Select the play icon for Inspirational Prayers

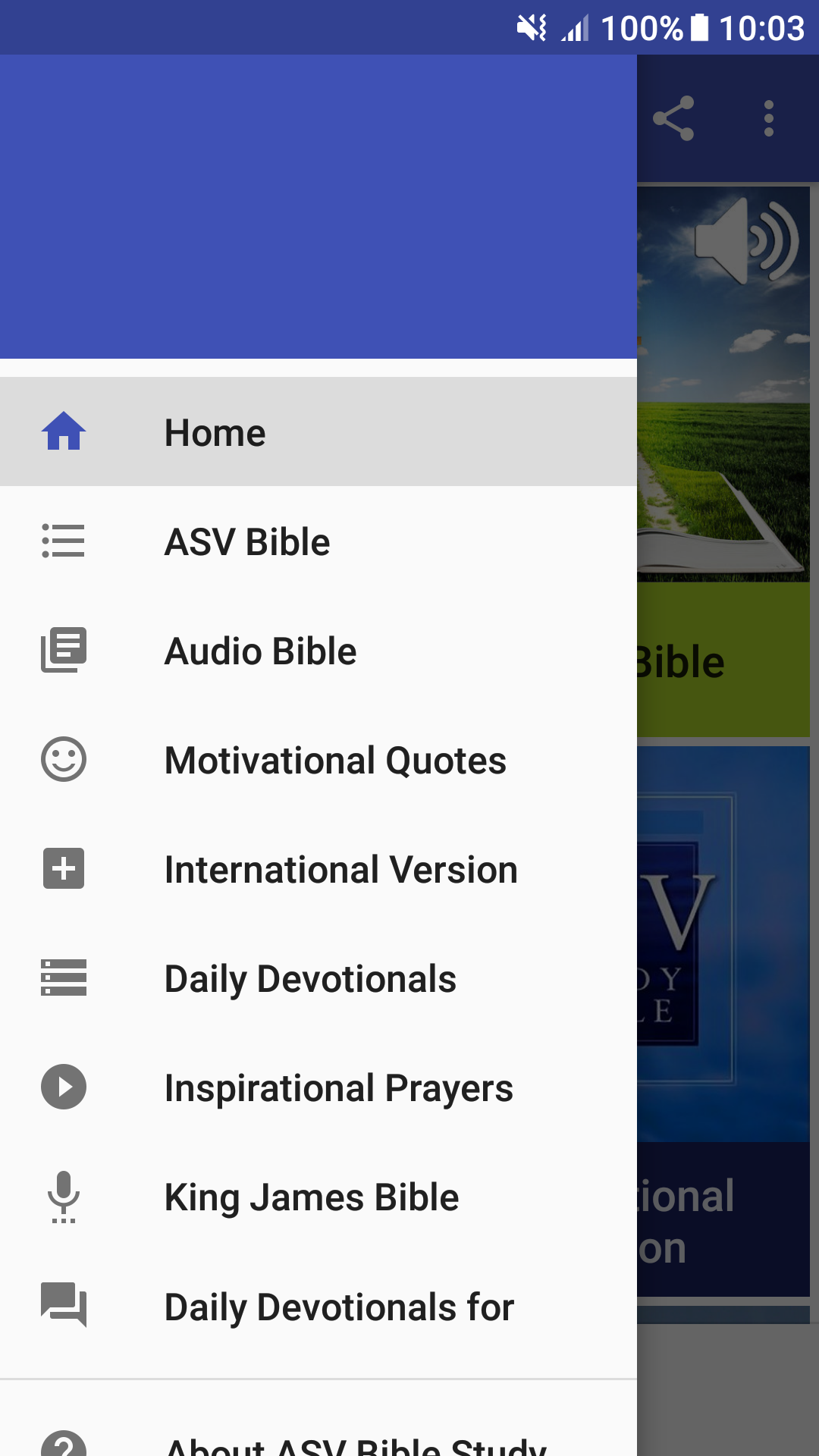64,1087
